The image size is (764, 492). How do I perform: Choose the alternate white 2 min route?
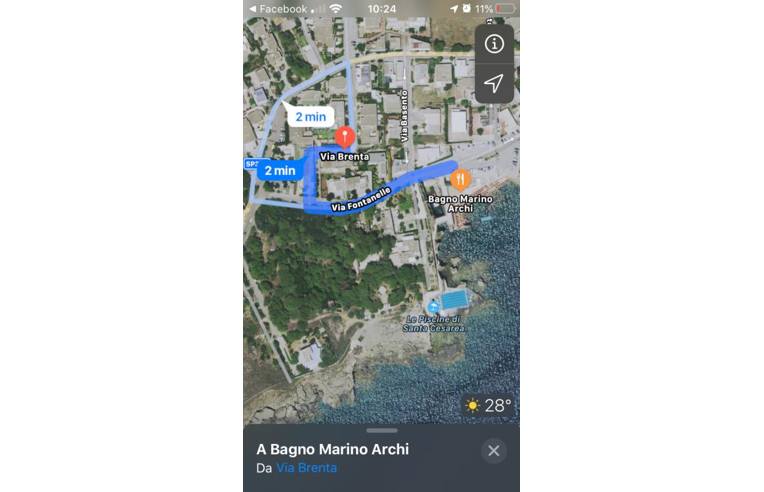(309, 116)
